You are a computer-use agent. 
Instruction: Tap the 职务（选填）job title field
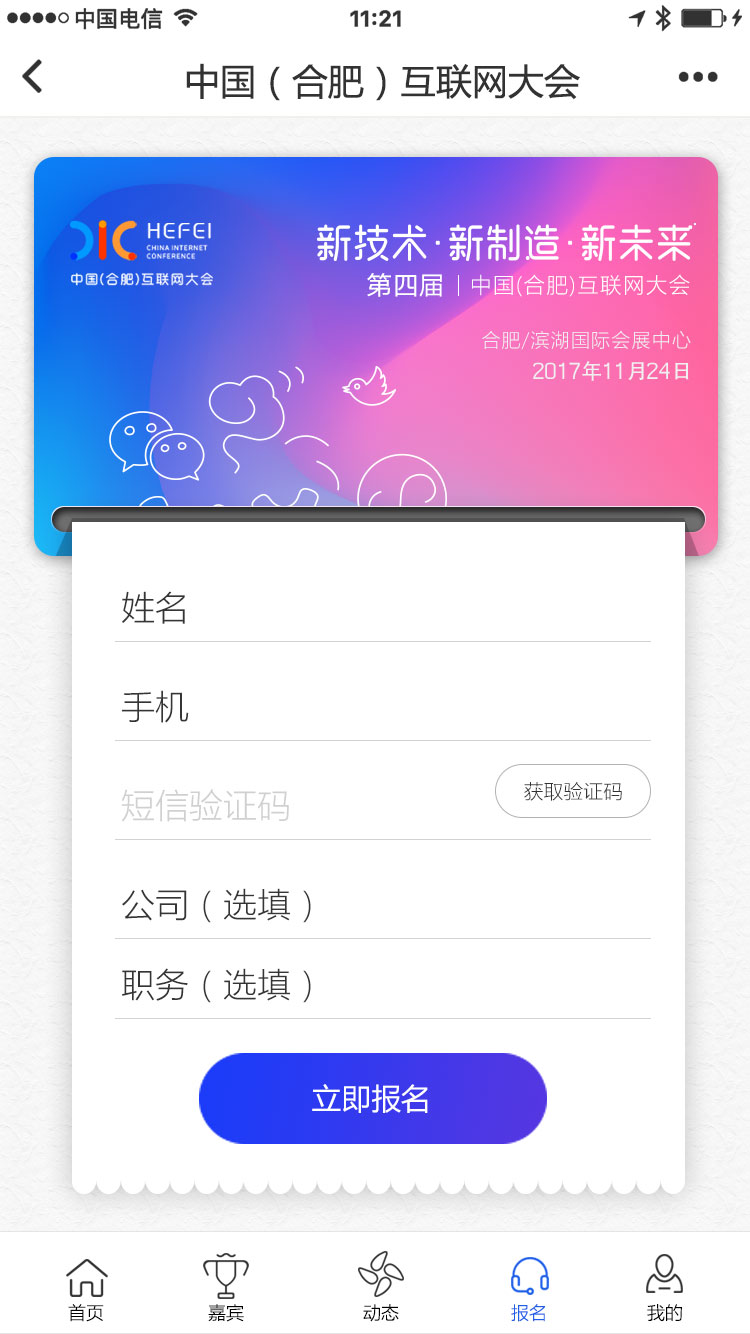[x=383, y=985]
